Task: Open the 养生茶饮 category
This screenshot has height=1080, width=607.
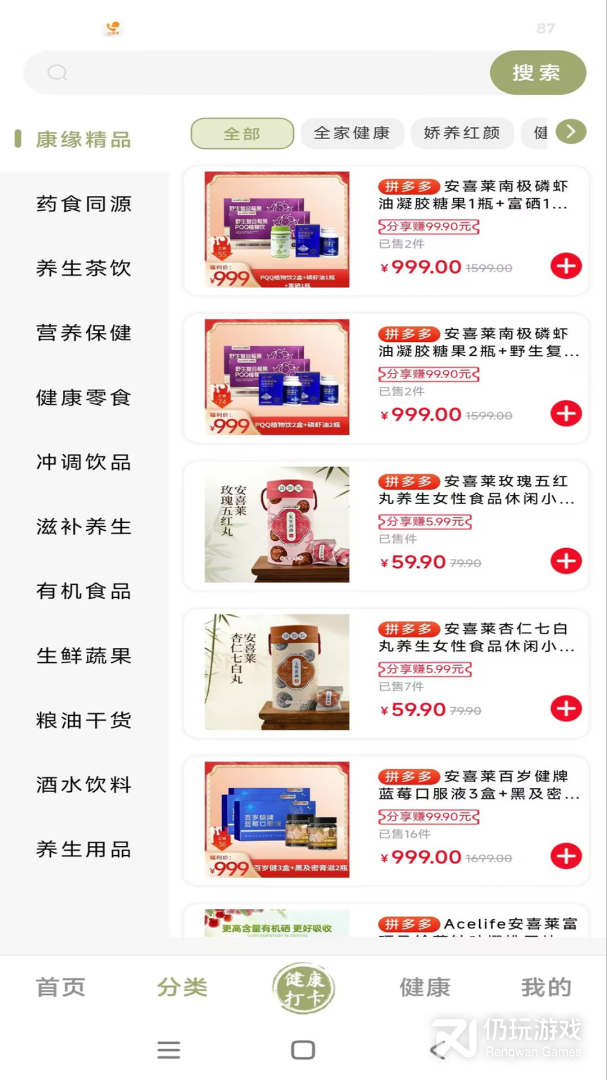Action: [x=83, y=268]
